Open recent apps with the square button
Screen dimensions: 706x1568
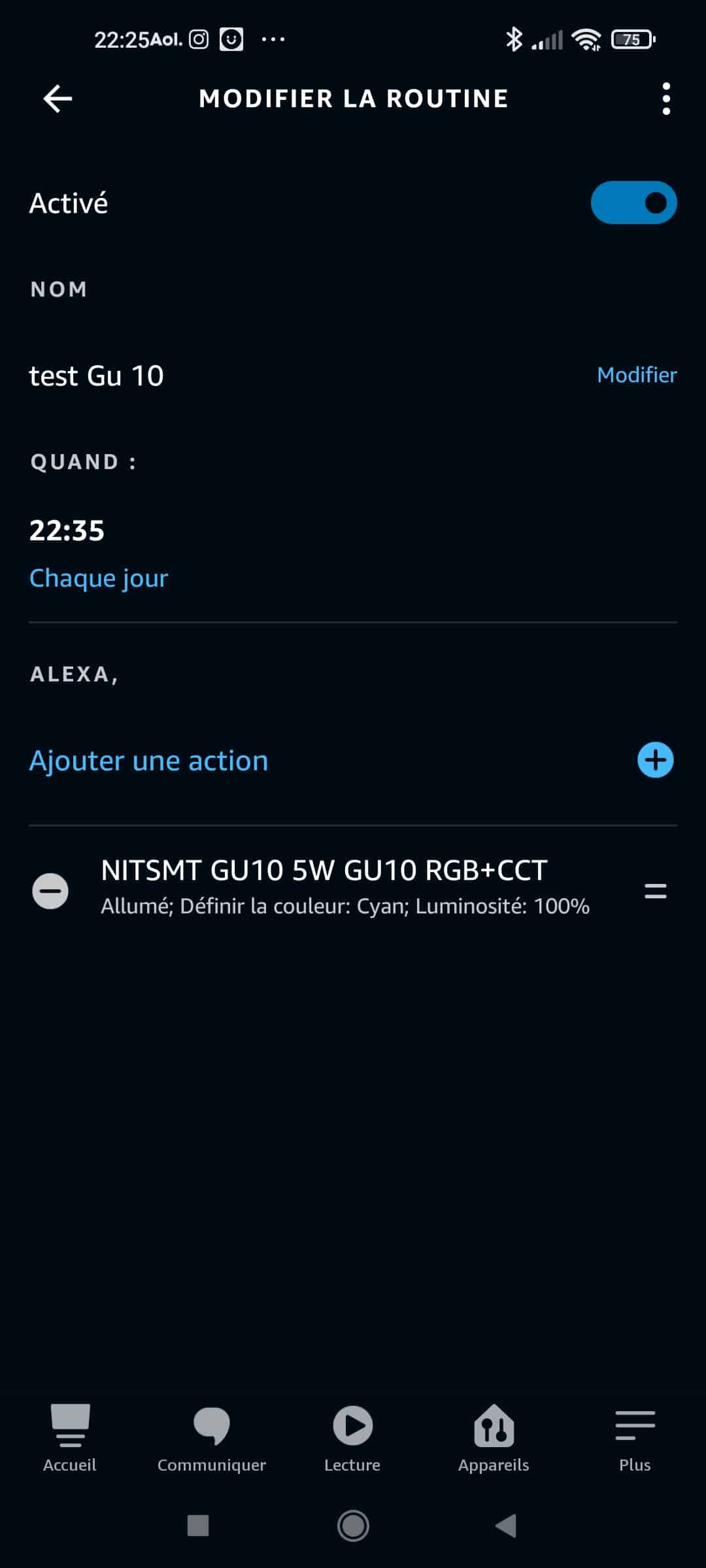pyautogui.click(x=198, y=1526)
